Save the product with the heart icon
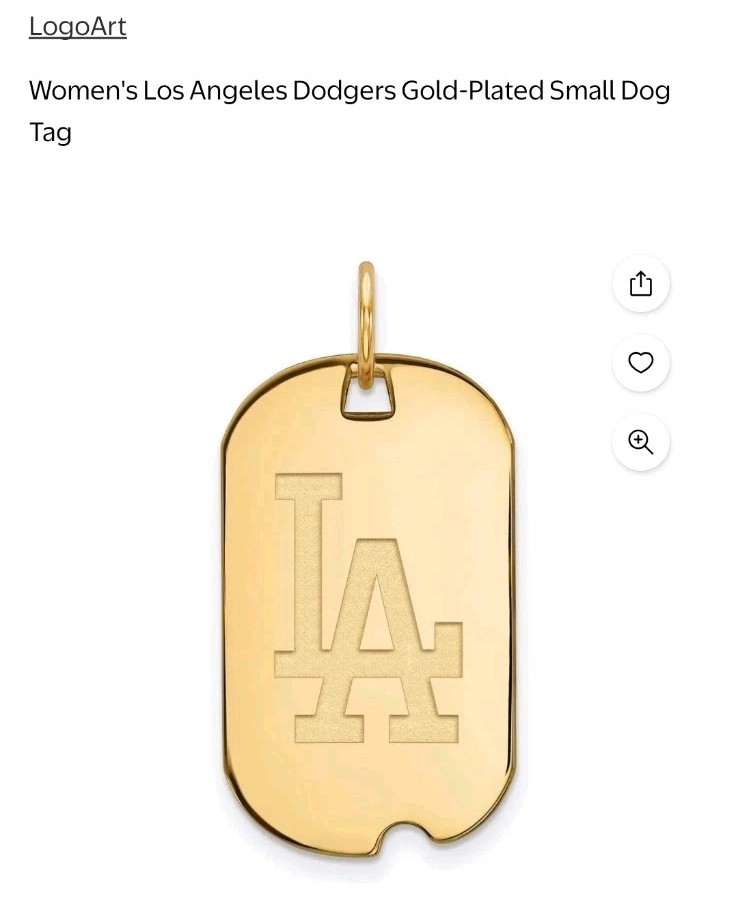 click(x=641, y=363)
